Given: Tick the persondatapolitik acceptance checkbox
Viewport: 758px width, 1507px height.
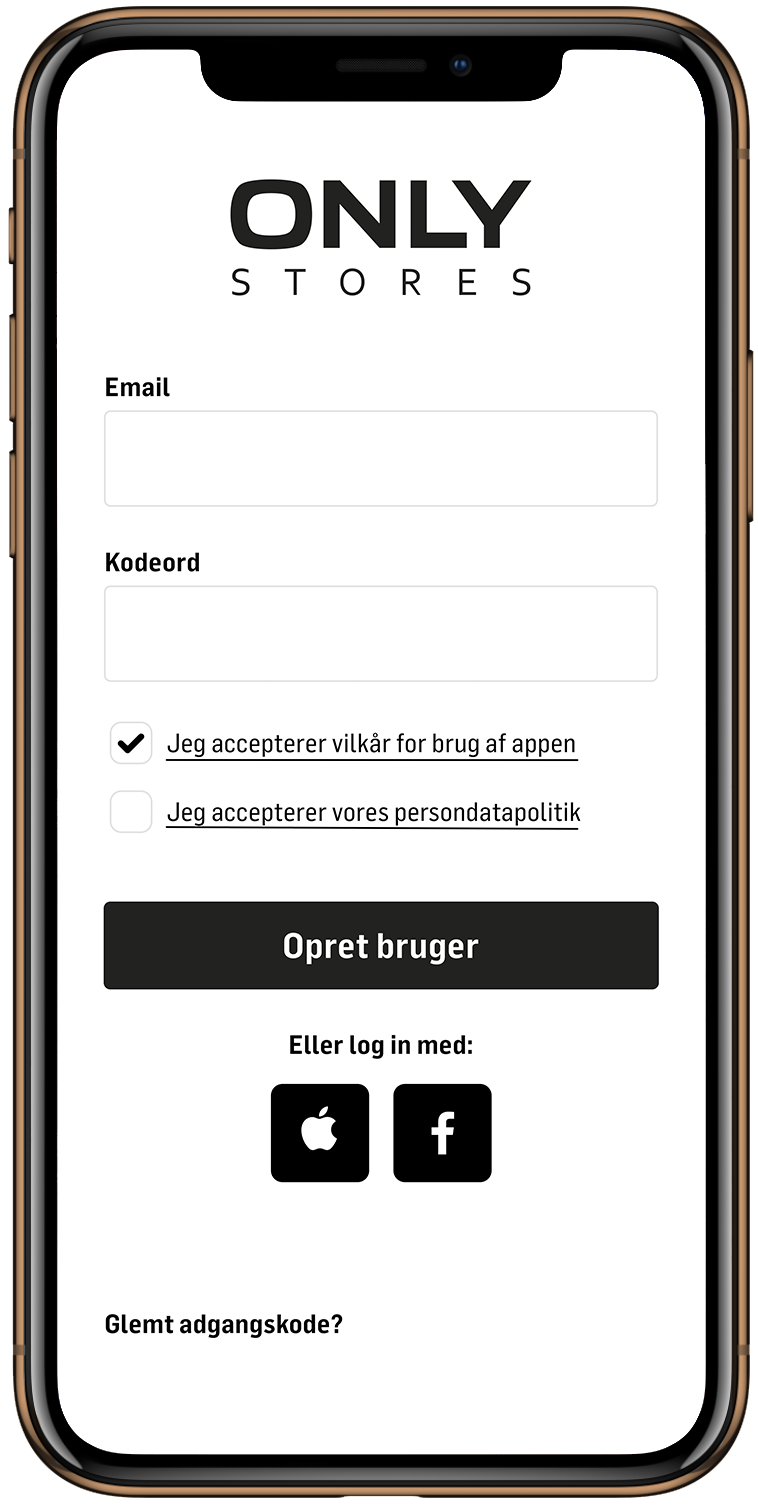Looking at the screenshot, I should 131,811.
